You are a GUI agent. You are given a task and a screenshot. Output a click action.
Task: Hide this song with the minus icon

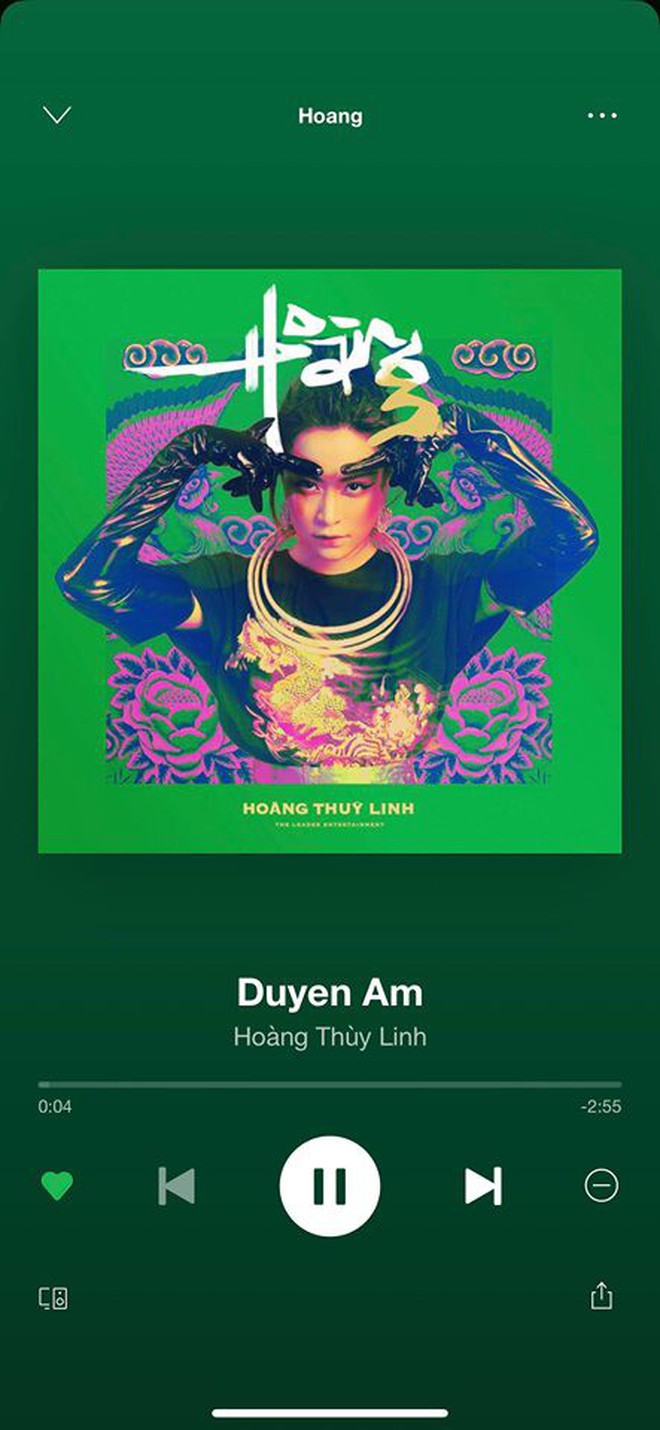(x=601, y=1186)
